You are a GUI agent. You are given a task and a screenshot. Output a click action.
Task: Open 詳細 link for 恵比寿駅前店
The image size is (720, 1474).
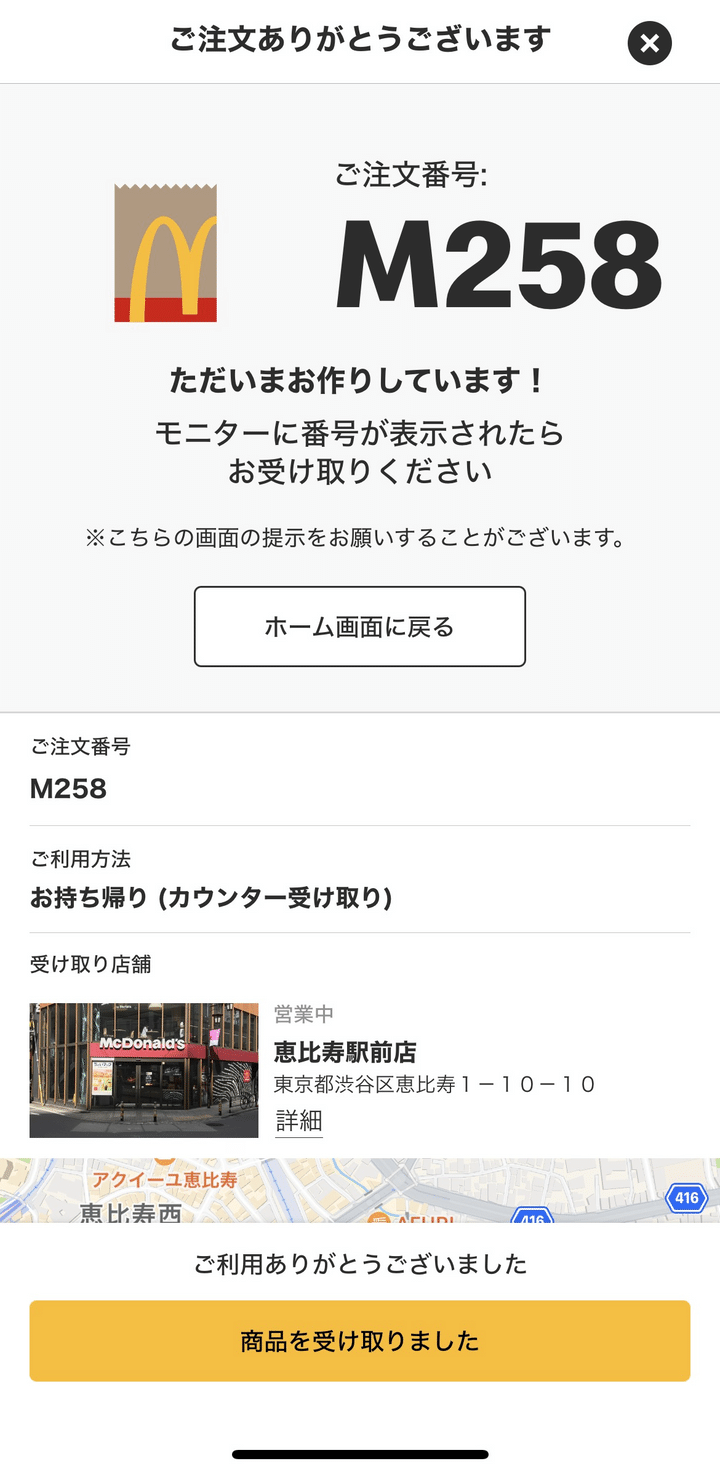click(299, 1120)
